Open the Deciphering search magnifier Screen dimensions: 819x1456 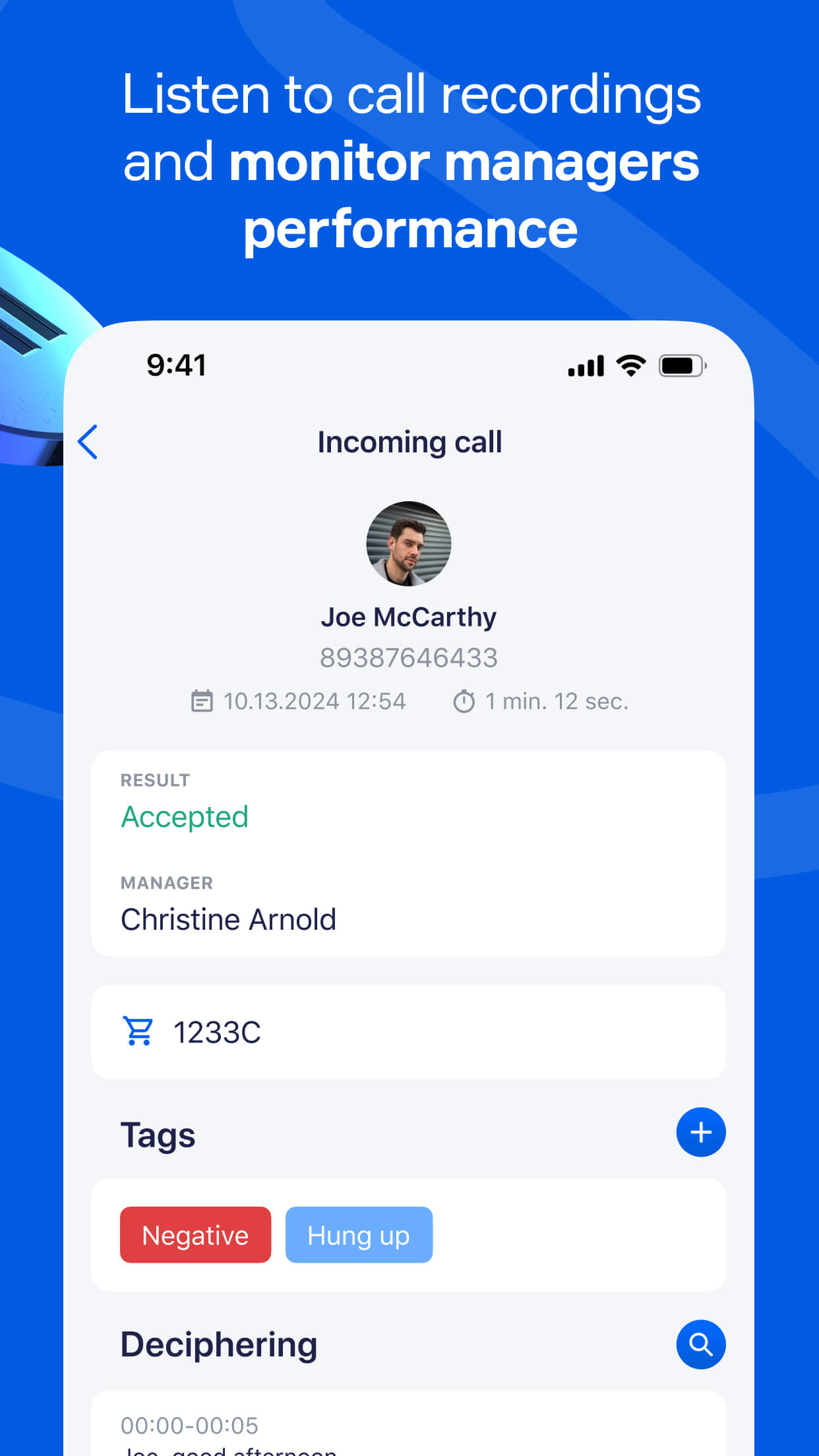pos(700,1345)
